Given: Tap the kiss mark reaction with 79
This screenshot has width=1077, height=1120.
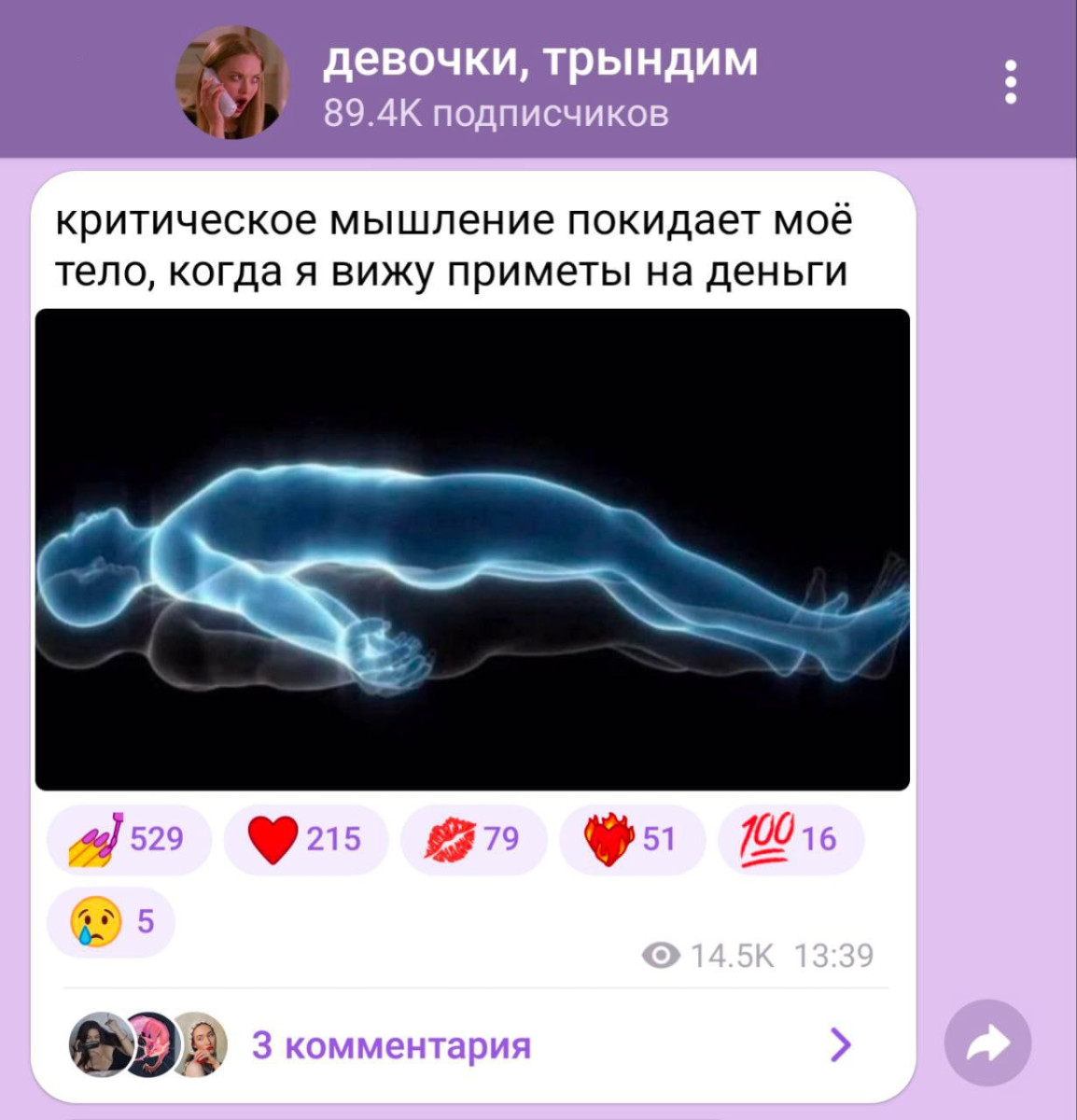Looking at the screenshot, I should [x=473, y=839].
